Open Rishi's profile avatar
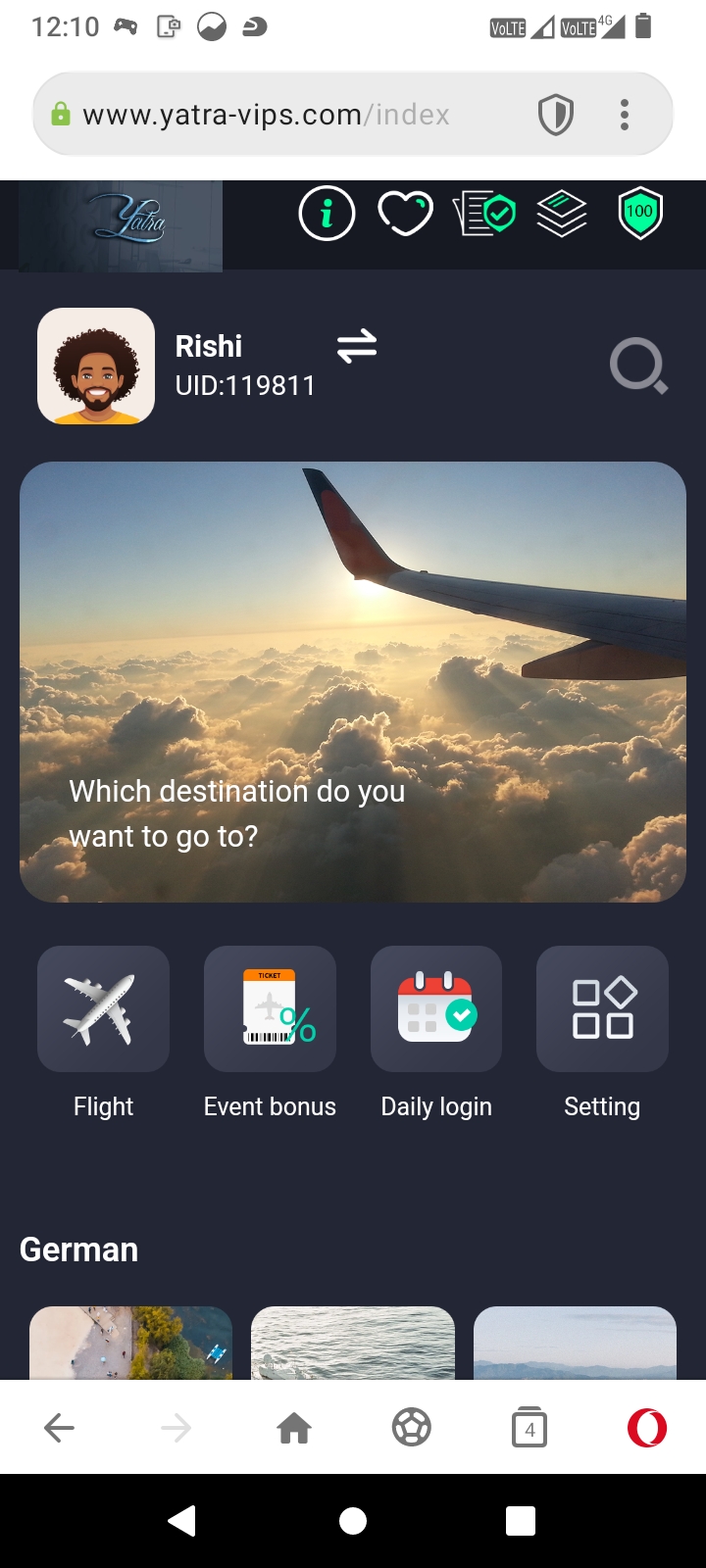The image size is (706, 1568). 96,367
